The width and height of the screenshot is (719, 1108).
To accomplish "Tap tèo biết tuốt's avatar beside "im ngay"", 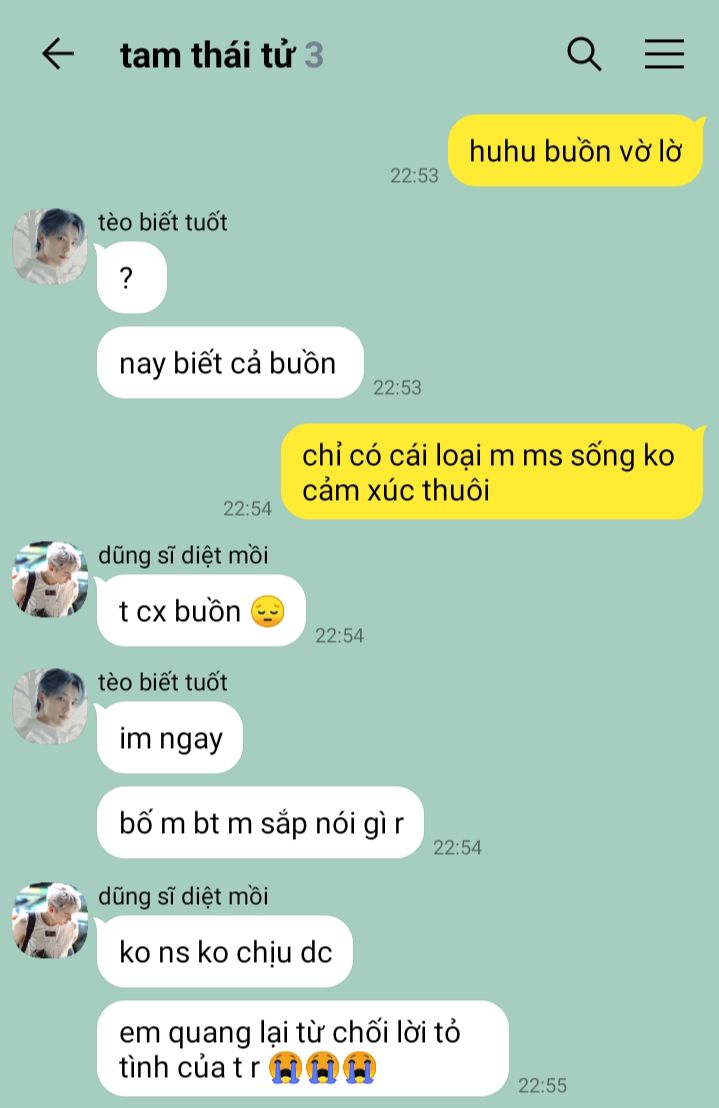I will (50, 706).
